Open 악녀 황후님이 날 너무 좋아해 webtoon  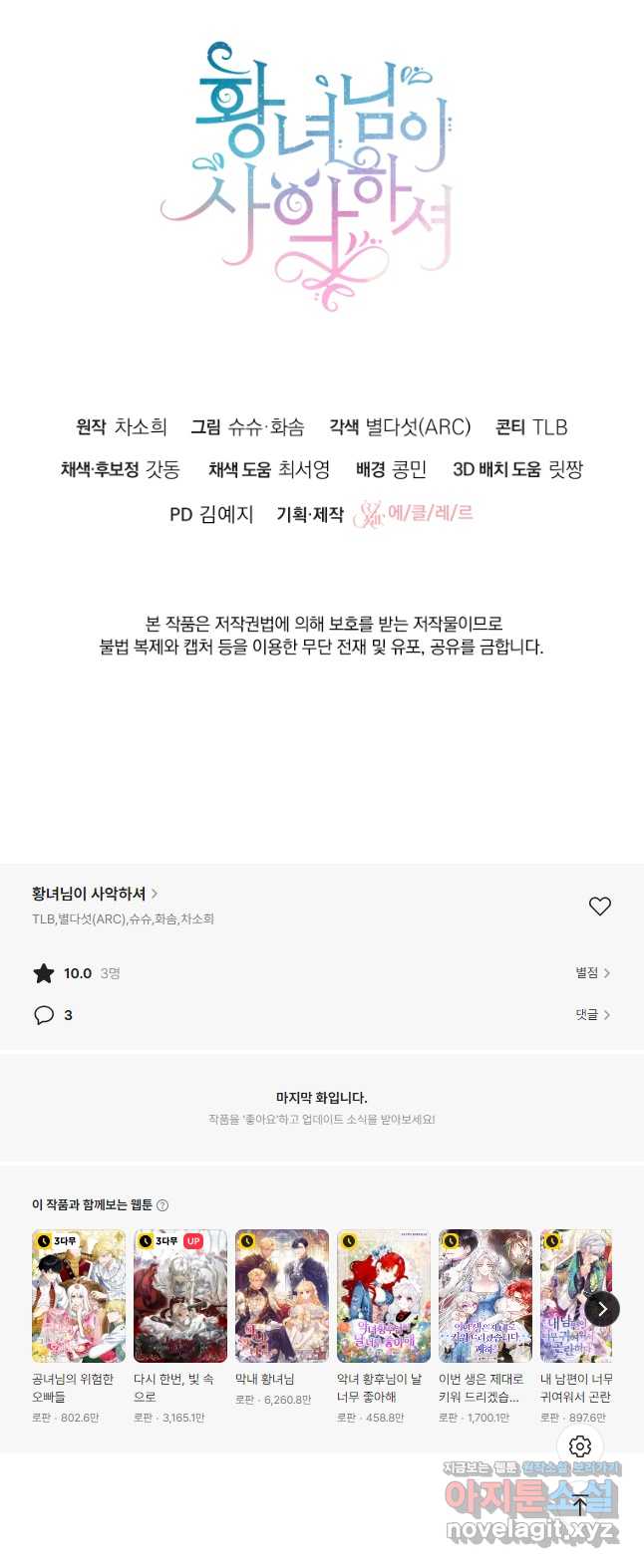point(384,1296)
